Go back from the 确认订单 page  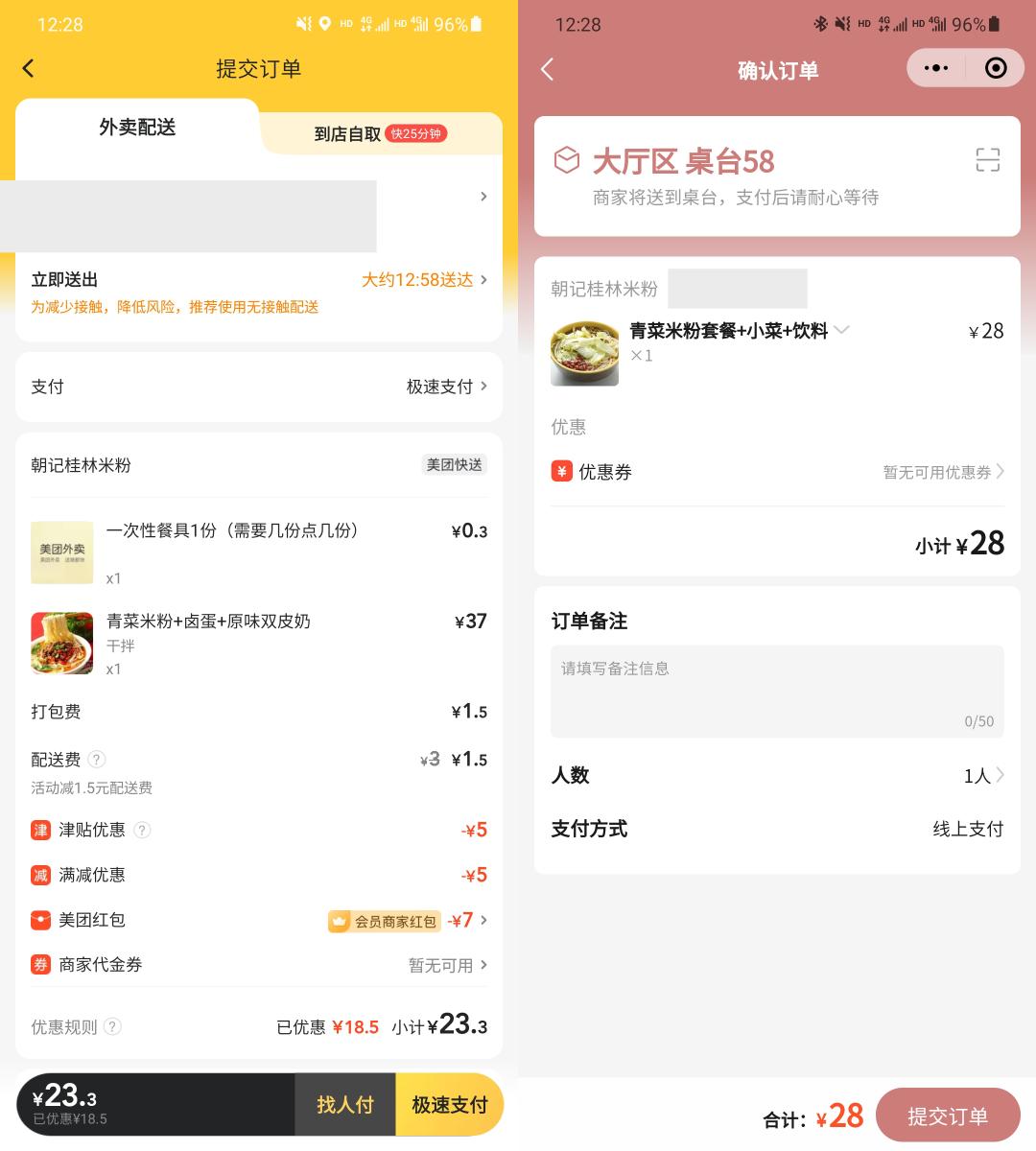point(548,69)
